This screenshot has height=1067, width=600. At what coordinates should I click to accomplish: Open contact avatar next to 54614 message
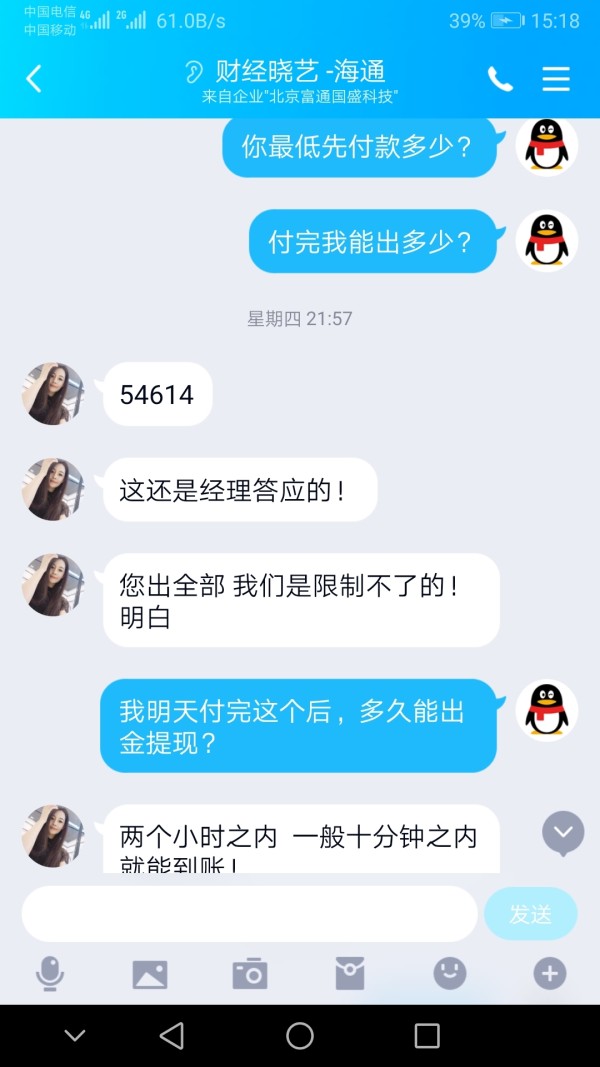pyautogui.click(x=53, y=394)
